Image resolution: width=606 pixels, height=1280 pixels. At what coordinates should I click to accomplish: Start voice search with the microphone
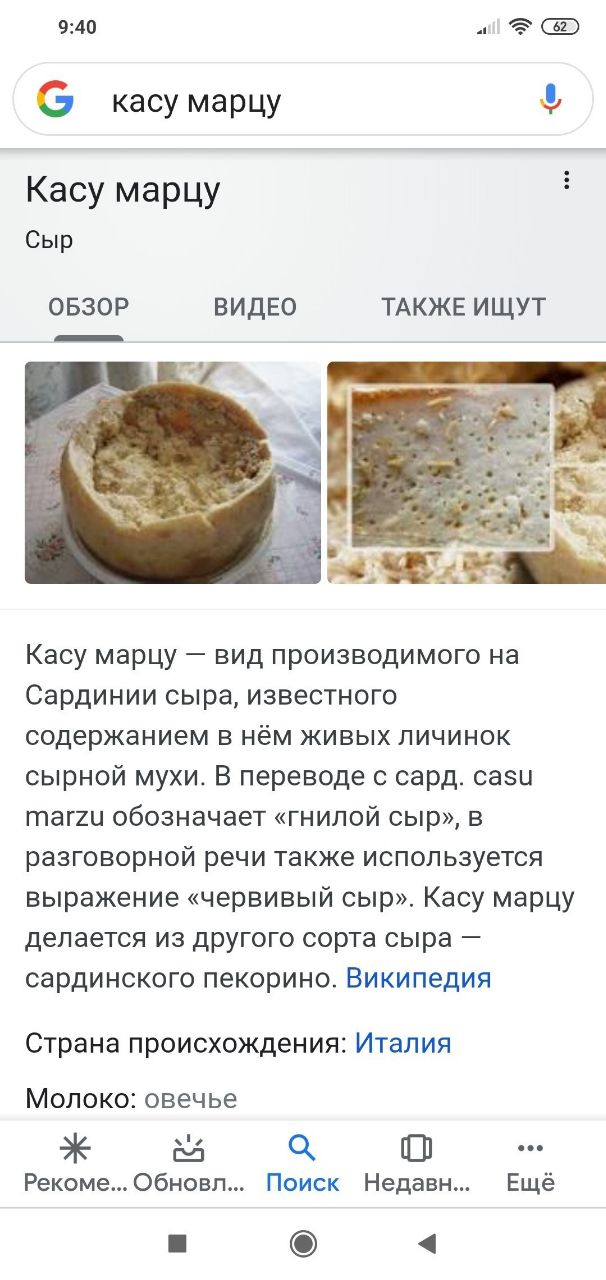(x=550, y=100)
